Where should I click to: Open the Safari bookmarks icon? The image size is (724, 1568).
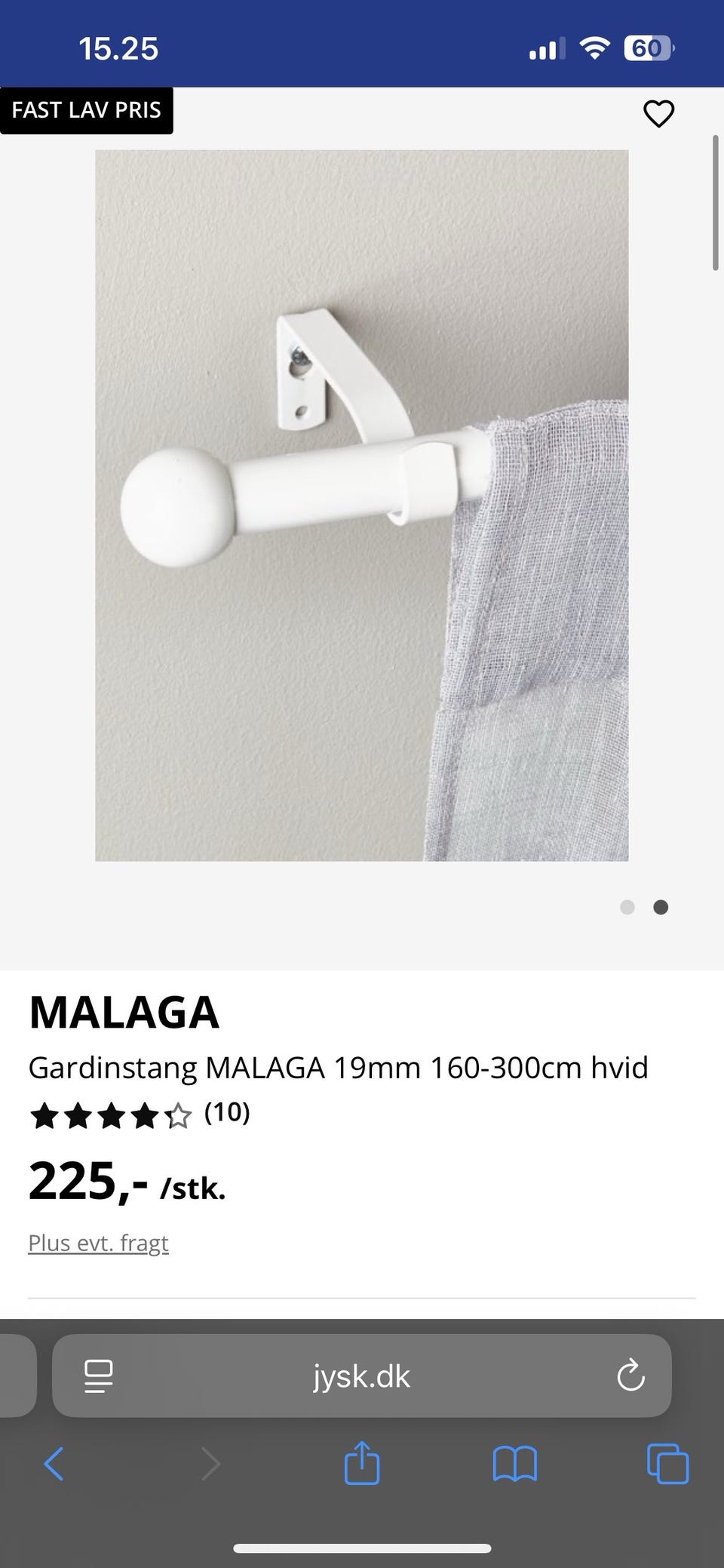click(x=514, y=1465)
